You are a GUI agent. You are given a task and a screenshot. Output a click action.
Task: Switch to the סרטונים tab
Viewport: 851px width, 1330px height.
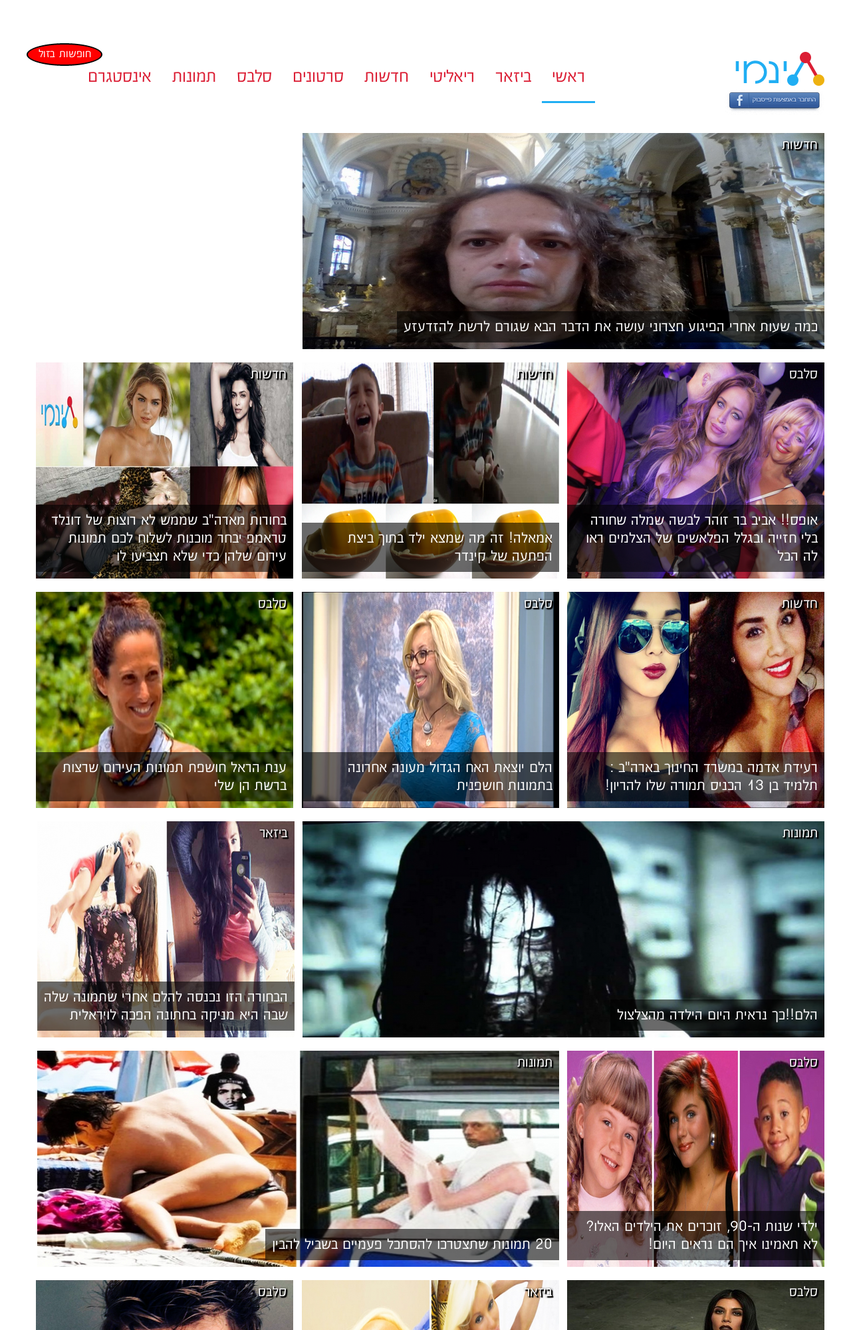pyautogui.click(x=318, y=77)
